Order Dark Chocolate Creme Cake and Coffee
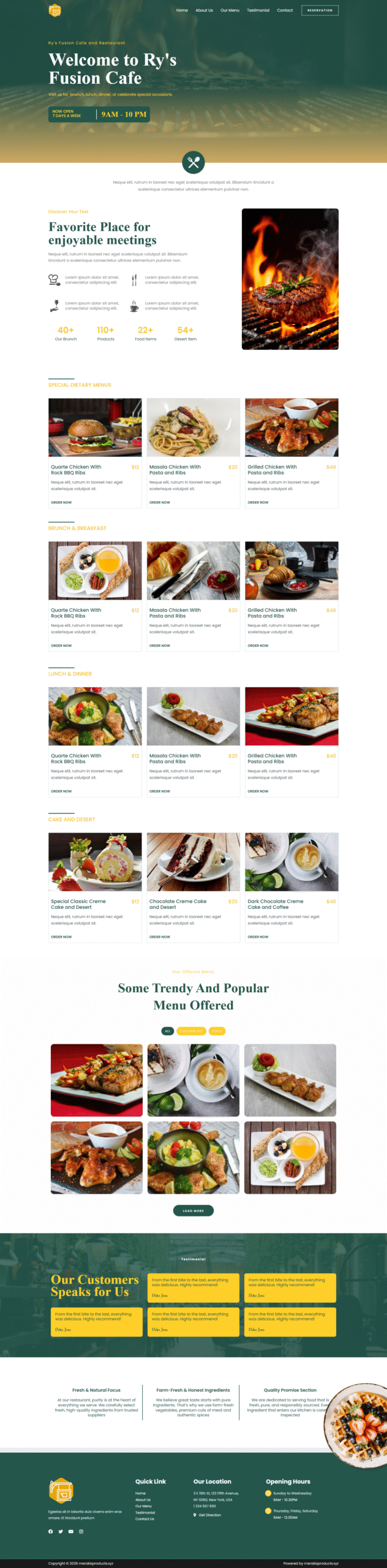 tap(258, 937)
